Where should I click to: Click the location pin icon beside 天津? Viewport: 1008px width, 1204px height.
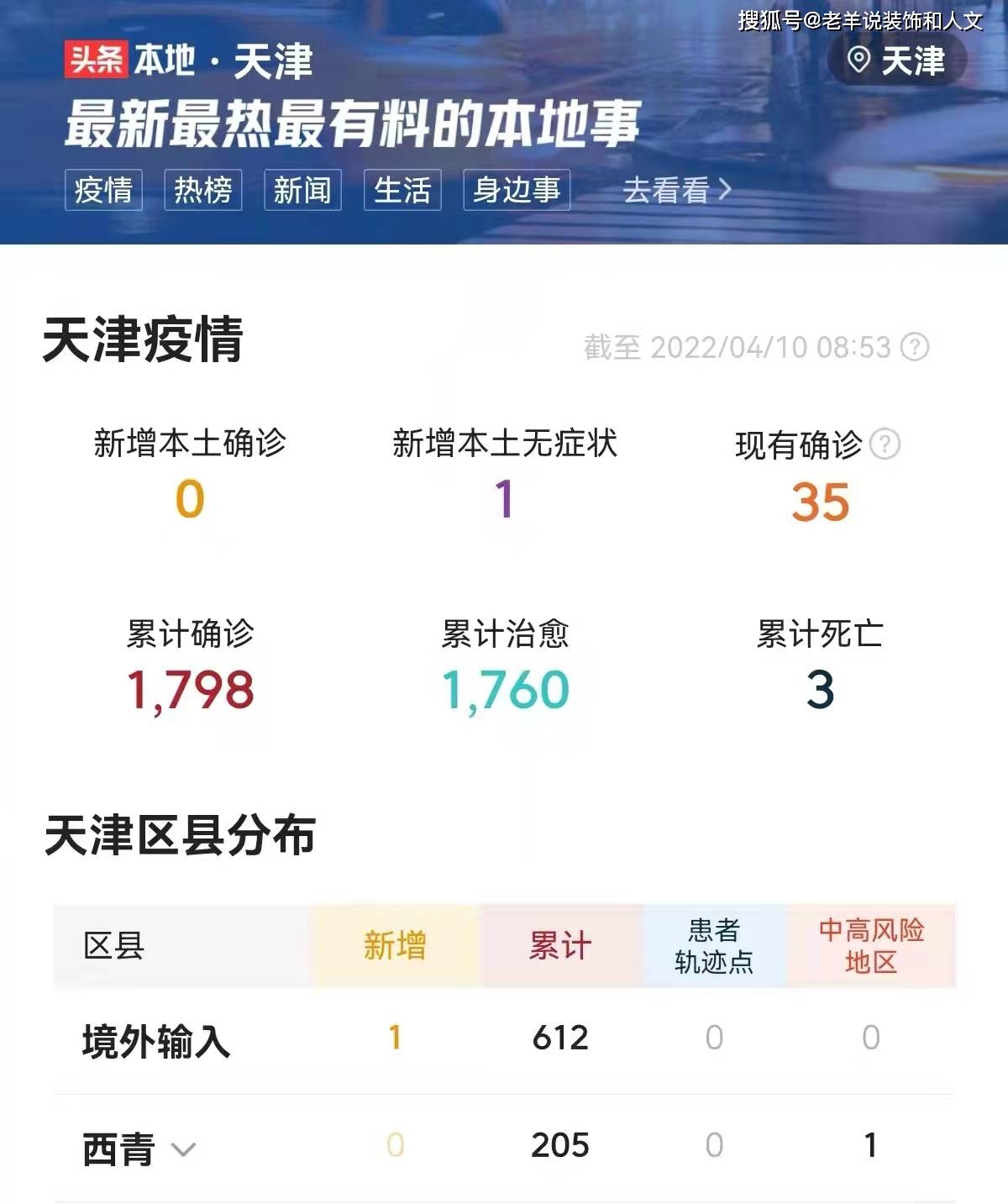tap(858, 60)
